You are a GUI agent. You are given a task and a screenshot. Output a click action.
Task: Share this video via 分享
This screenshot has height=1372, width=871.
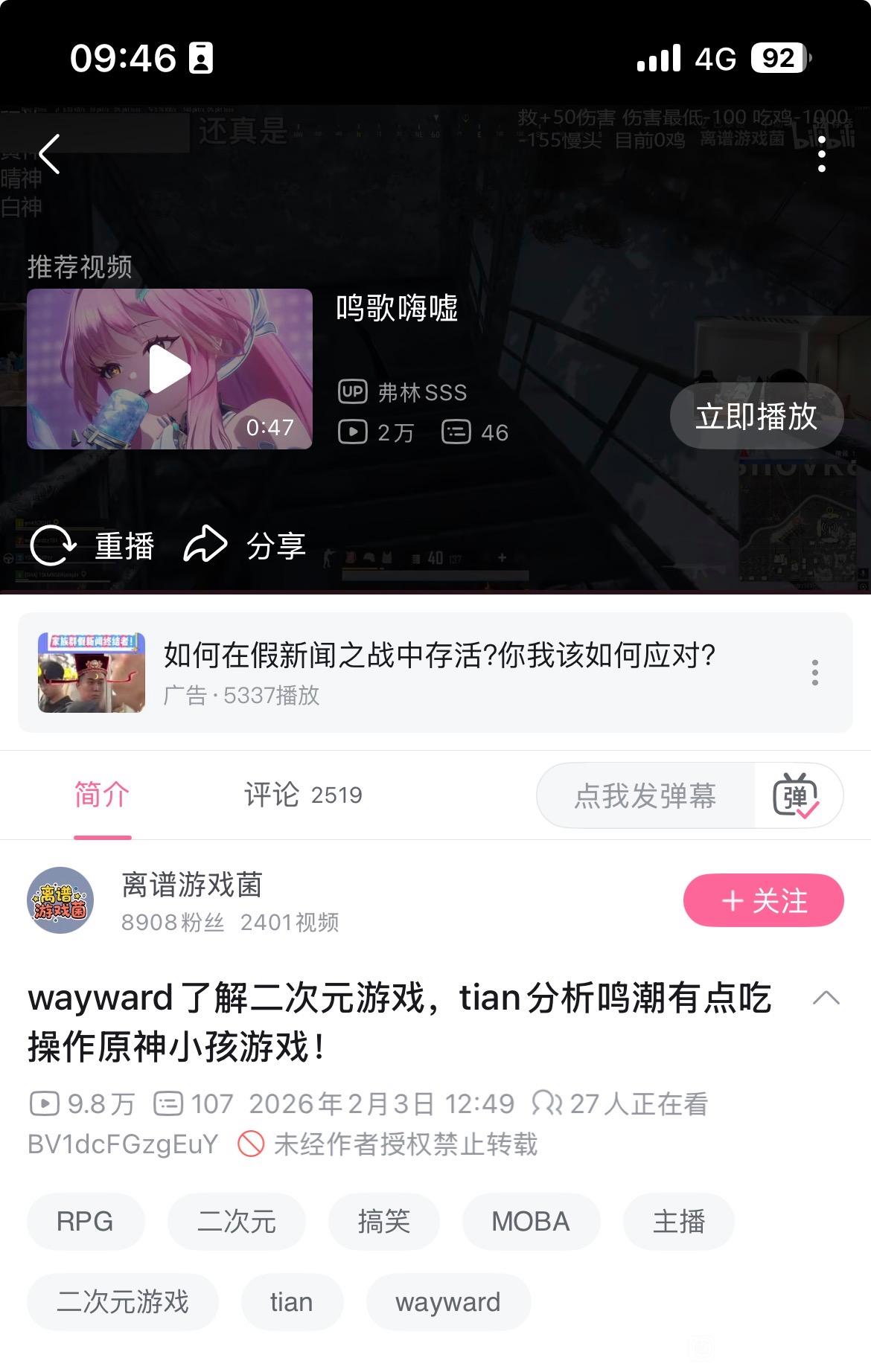[x=245, y=545]
